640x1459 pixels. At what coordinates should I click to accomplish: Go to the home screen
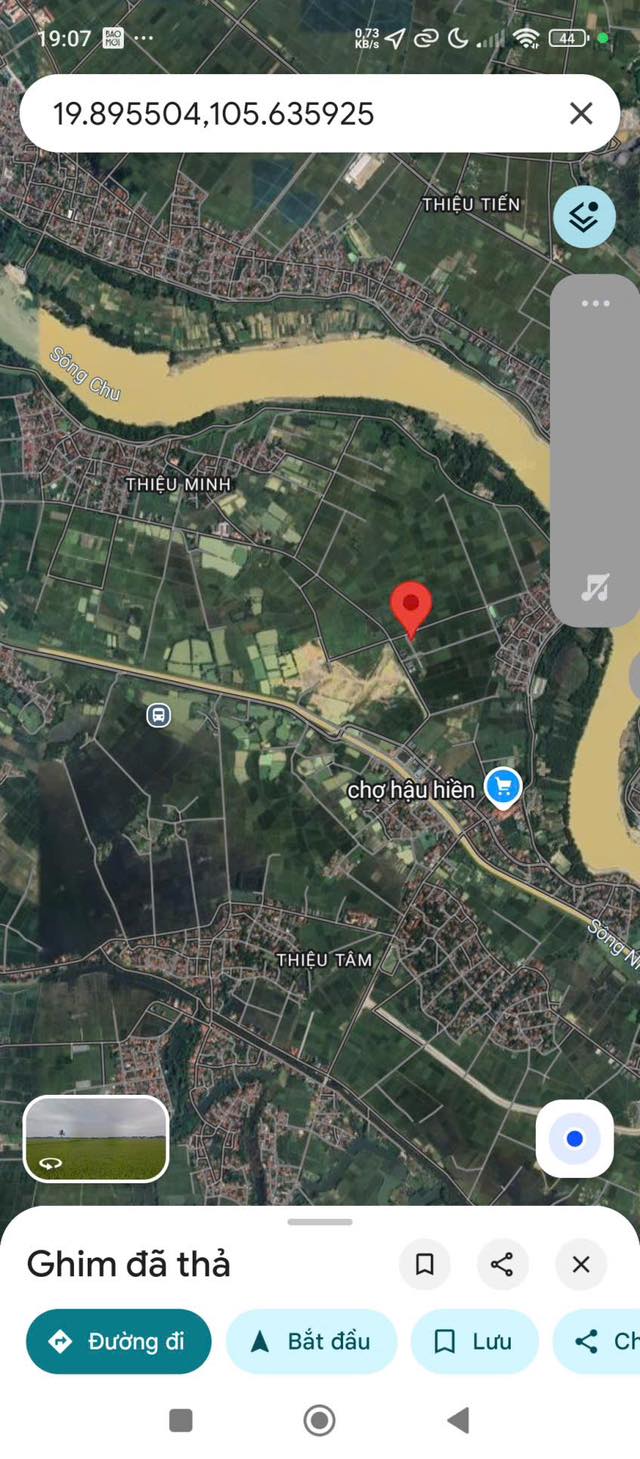click(x=320, y=1420)
